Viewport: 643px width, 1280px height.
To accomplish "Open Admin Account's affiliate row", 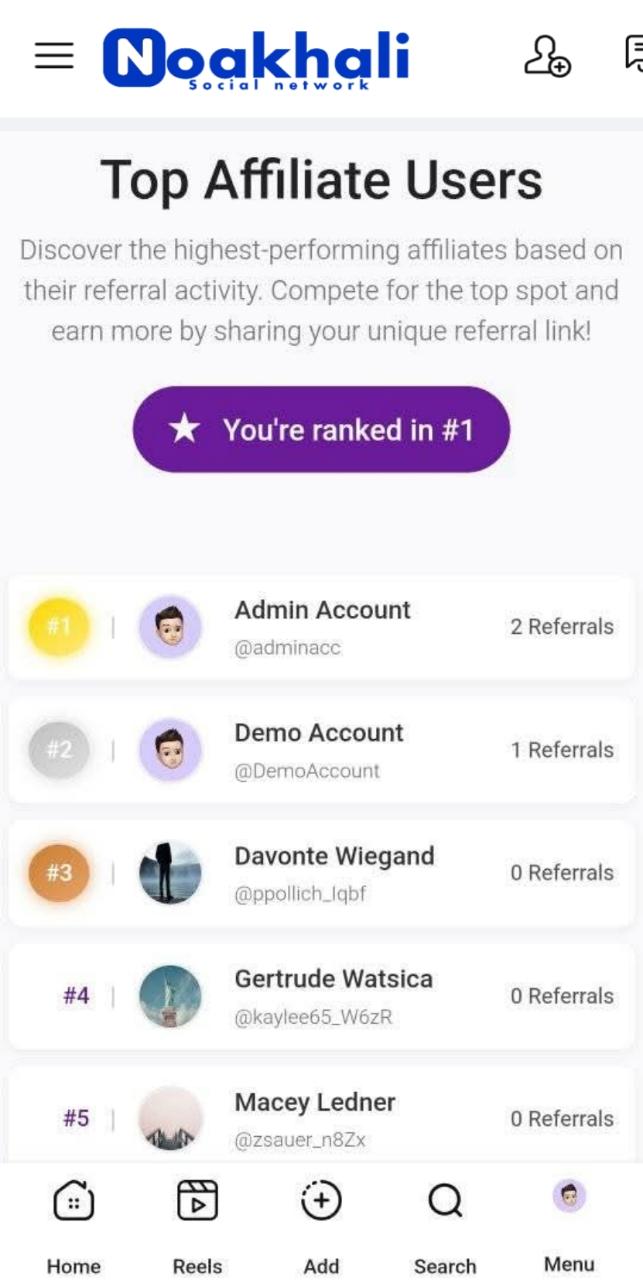I will (321, 627).
